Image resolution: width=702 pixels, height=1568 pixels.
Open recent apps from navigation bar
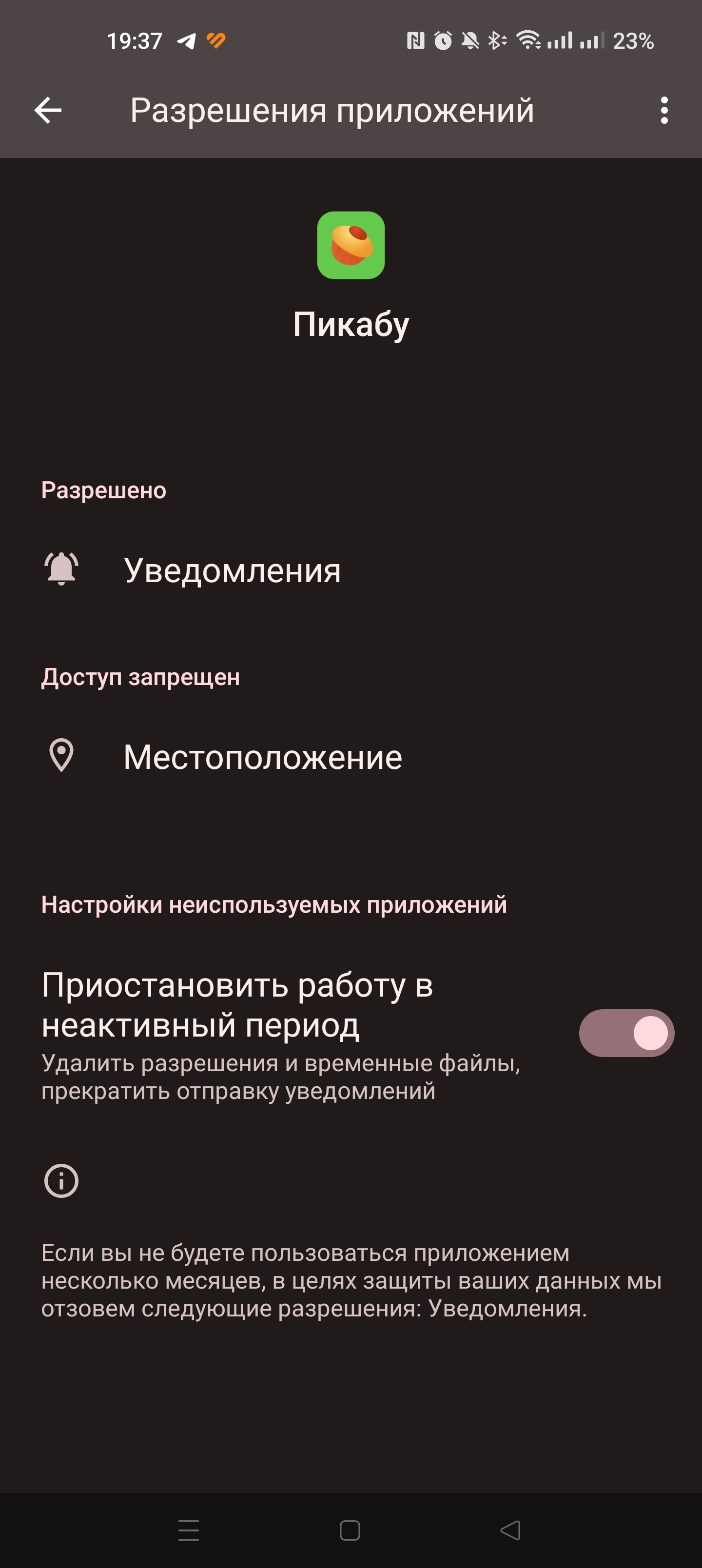pyautogui.click(x=189, y=1529)
